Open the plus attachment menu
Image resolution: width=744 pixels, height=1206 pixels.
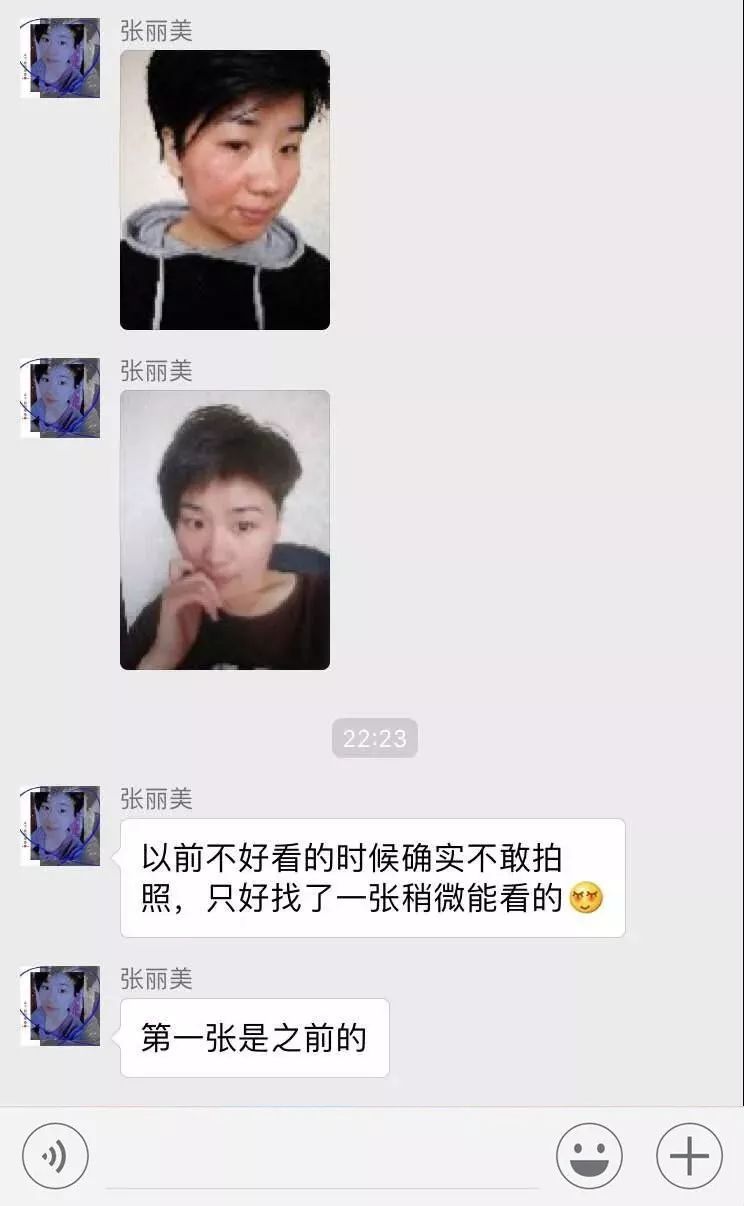click(x=689, y=1157)
